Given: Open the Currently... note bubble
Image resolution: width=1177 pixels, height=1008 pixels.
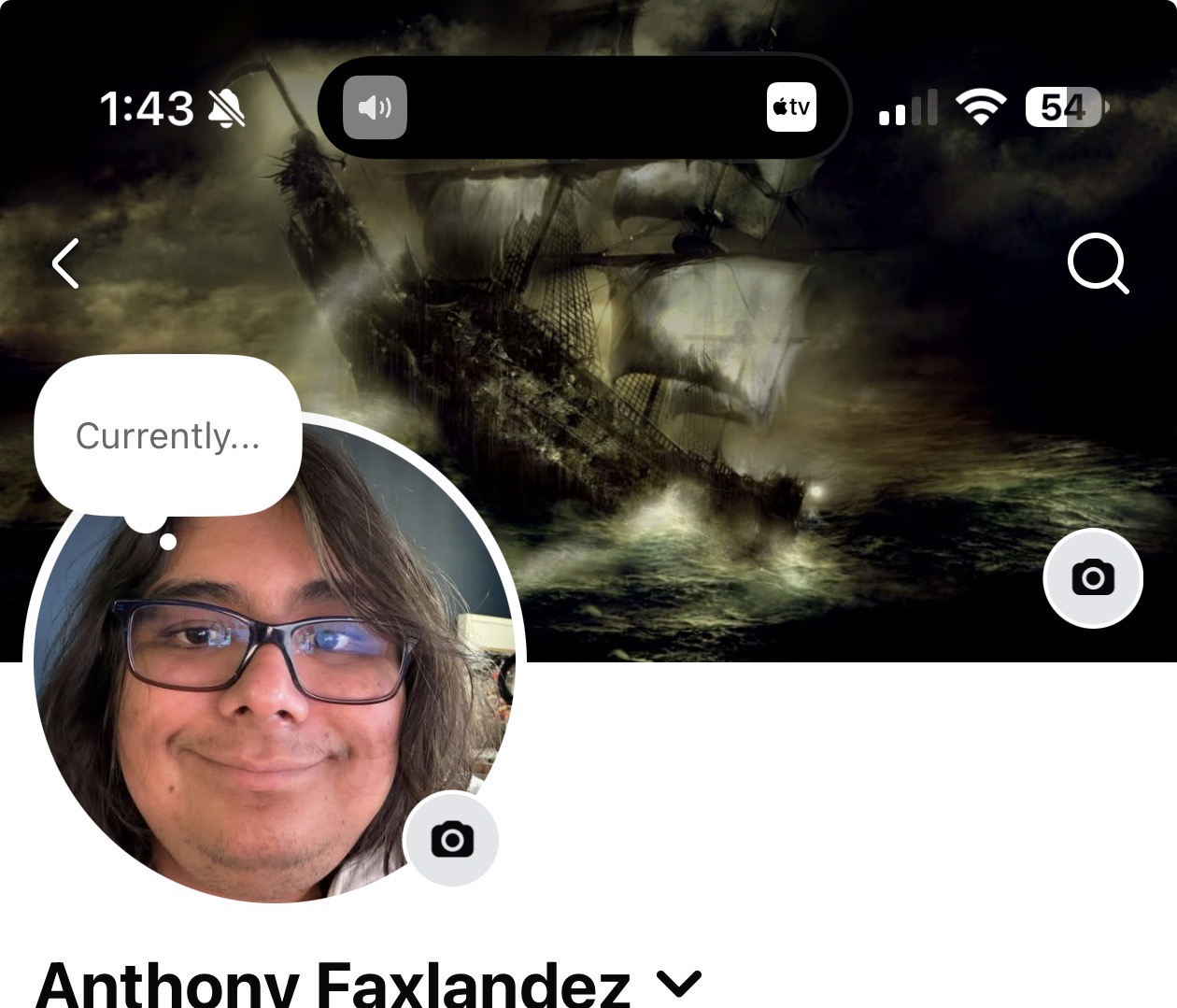Looking at the screenshot, I should 168,435.
